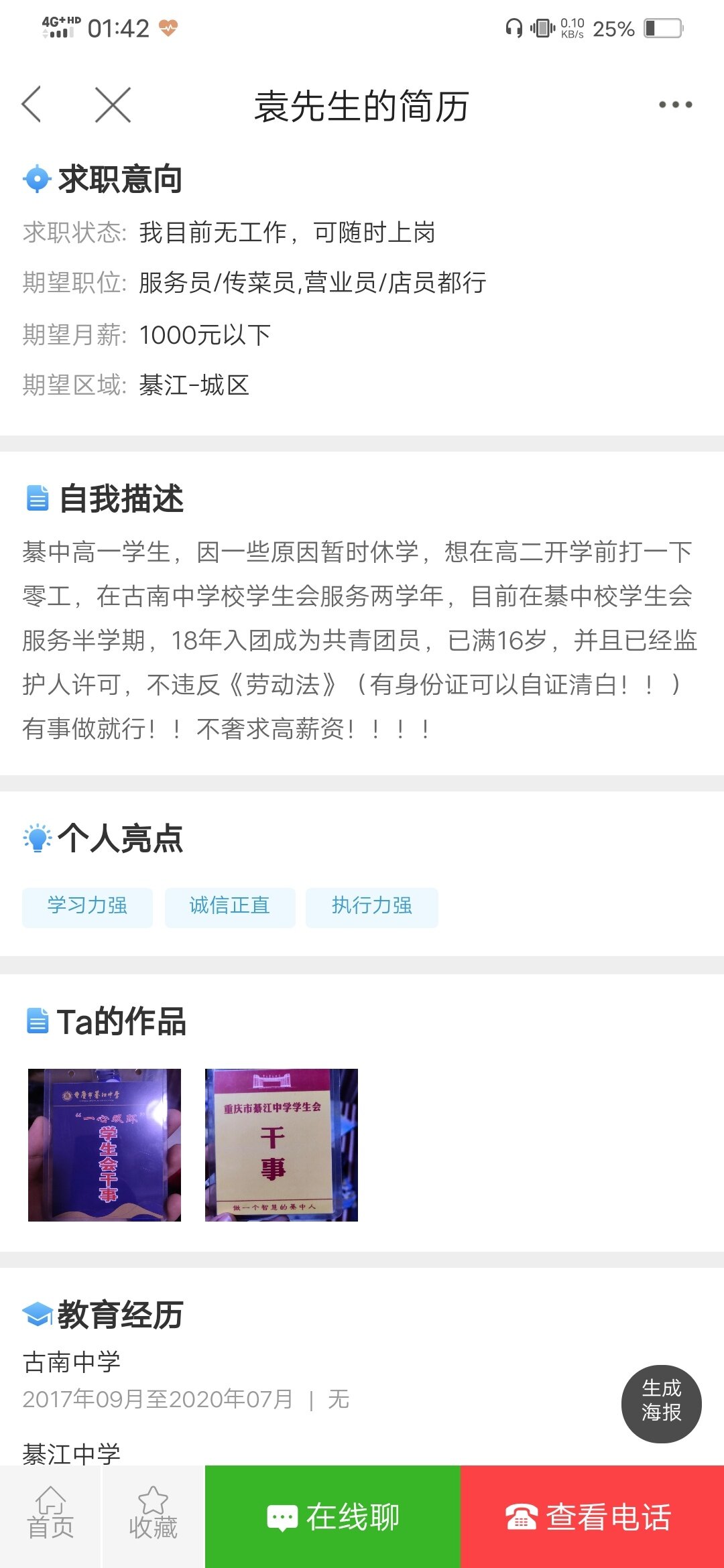
Task: Go to 首页 home tab
Action: pyautogui.click(x=50, y=1516)
